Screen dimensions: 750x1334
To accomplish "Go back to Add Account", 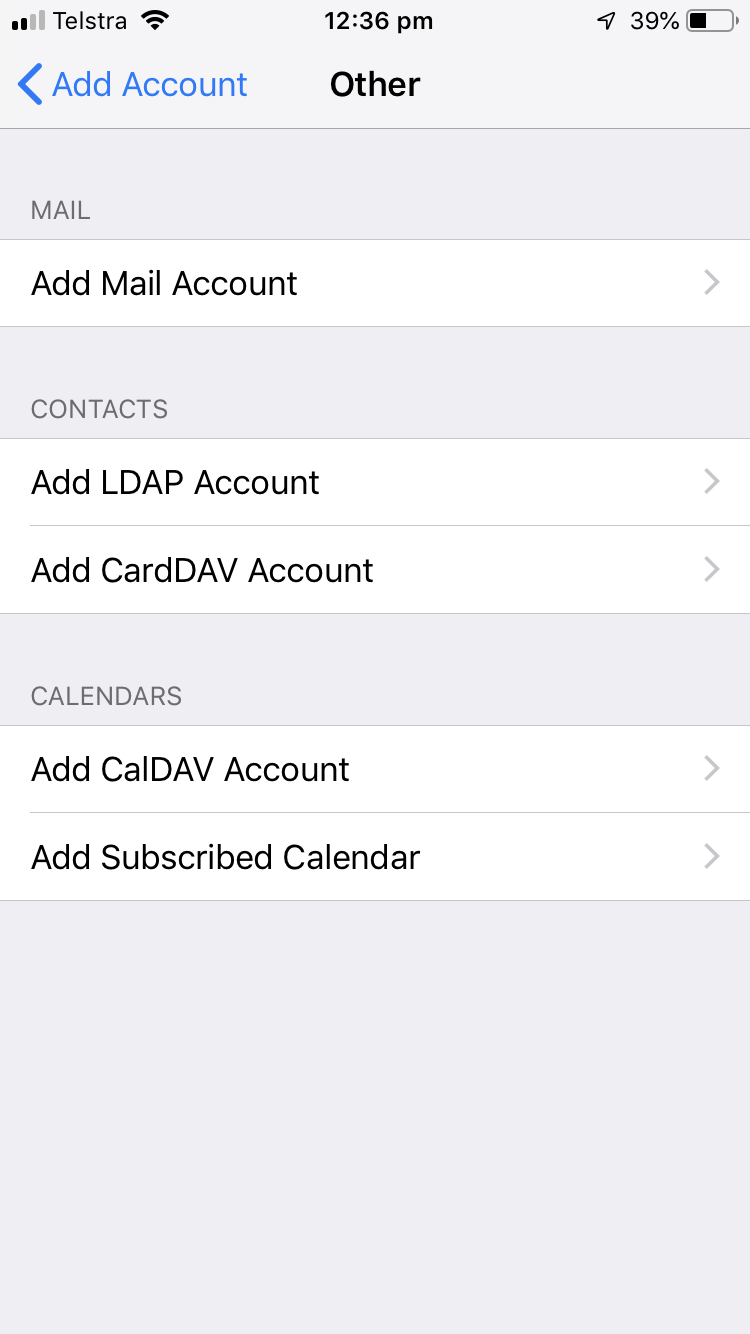I will pos(133,85).
